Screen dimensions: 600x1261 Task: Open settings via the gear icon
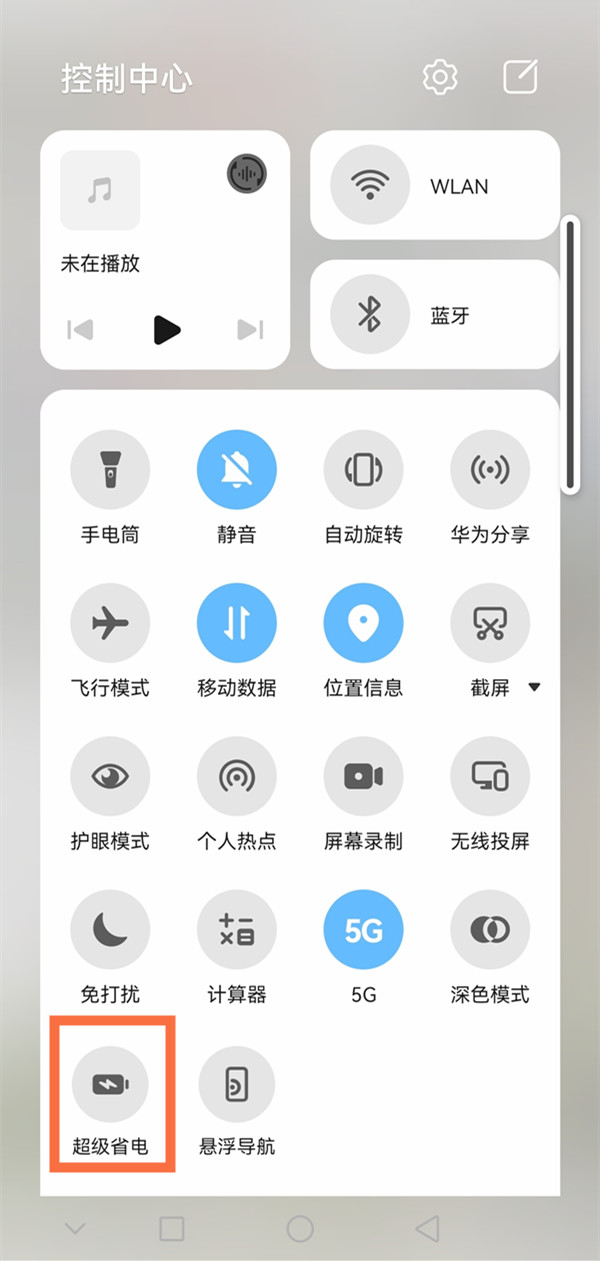point(440,77)
